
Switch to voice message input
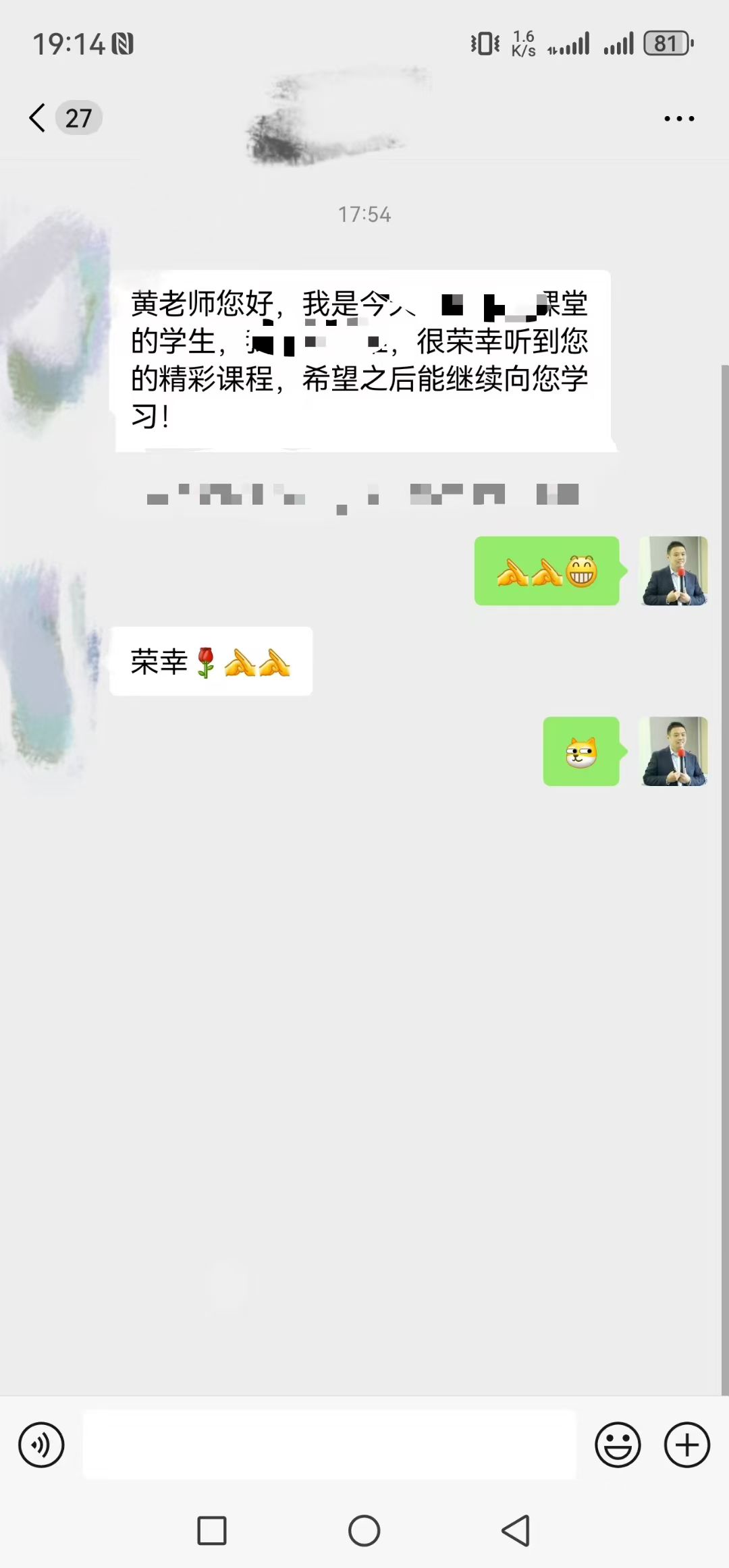pyautogui.click(x=41, y=1445)
